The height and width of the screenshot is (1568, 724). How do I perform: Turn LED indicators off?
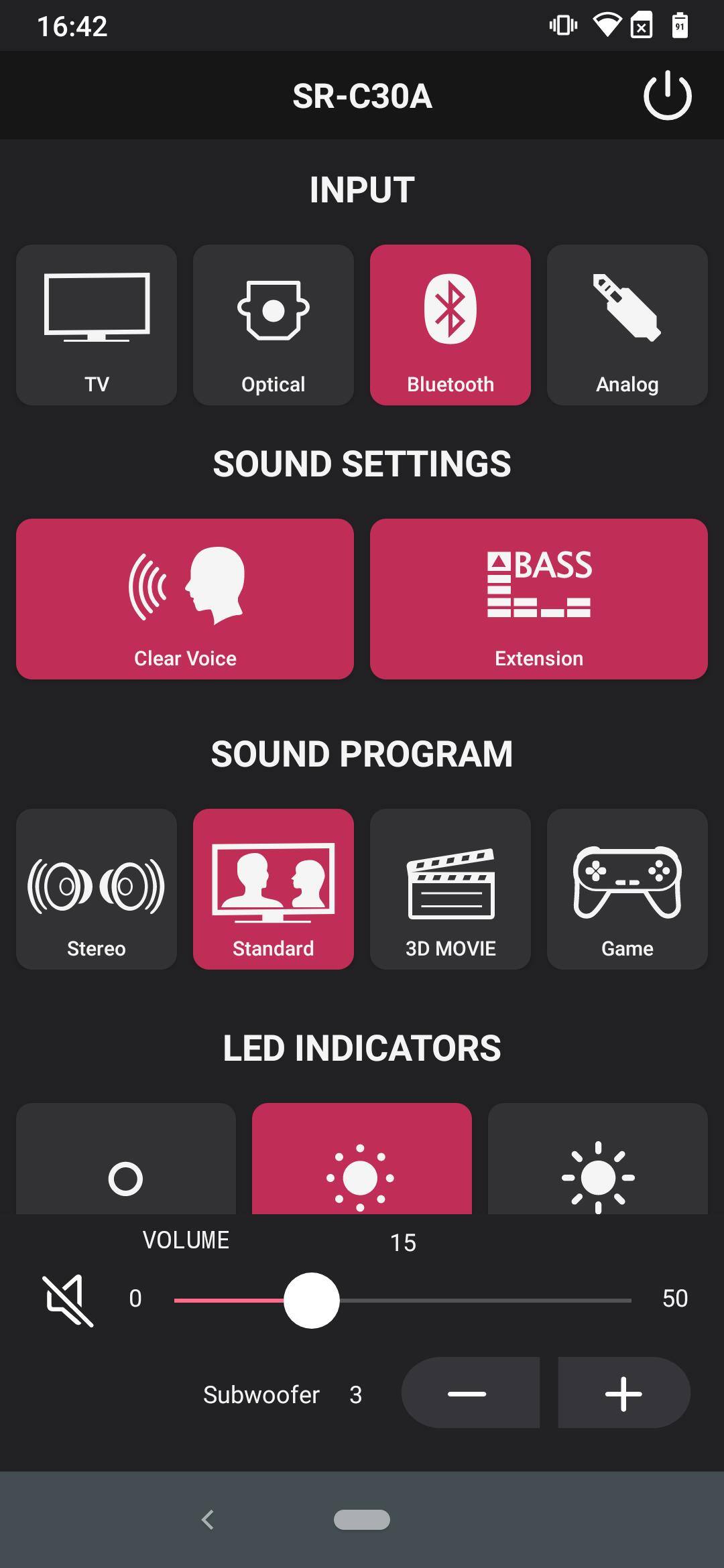pyautogui.click(x=126, y=1166)
